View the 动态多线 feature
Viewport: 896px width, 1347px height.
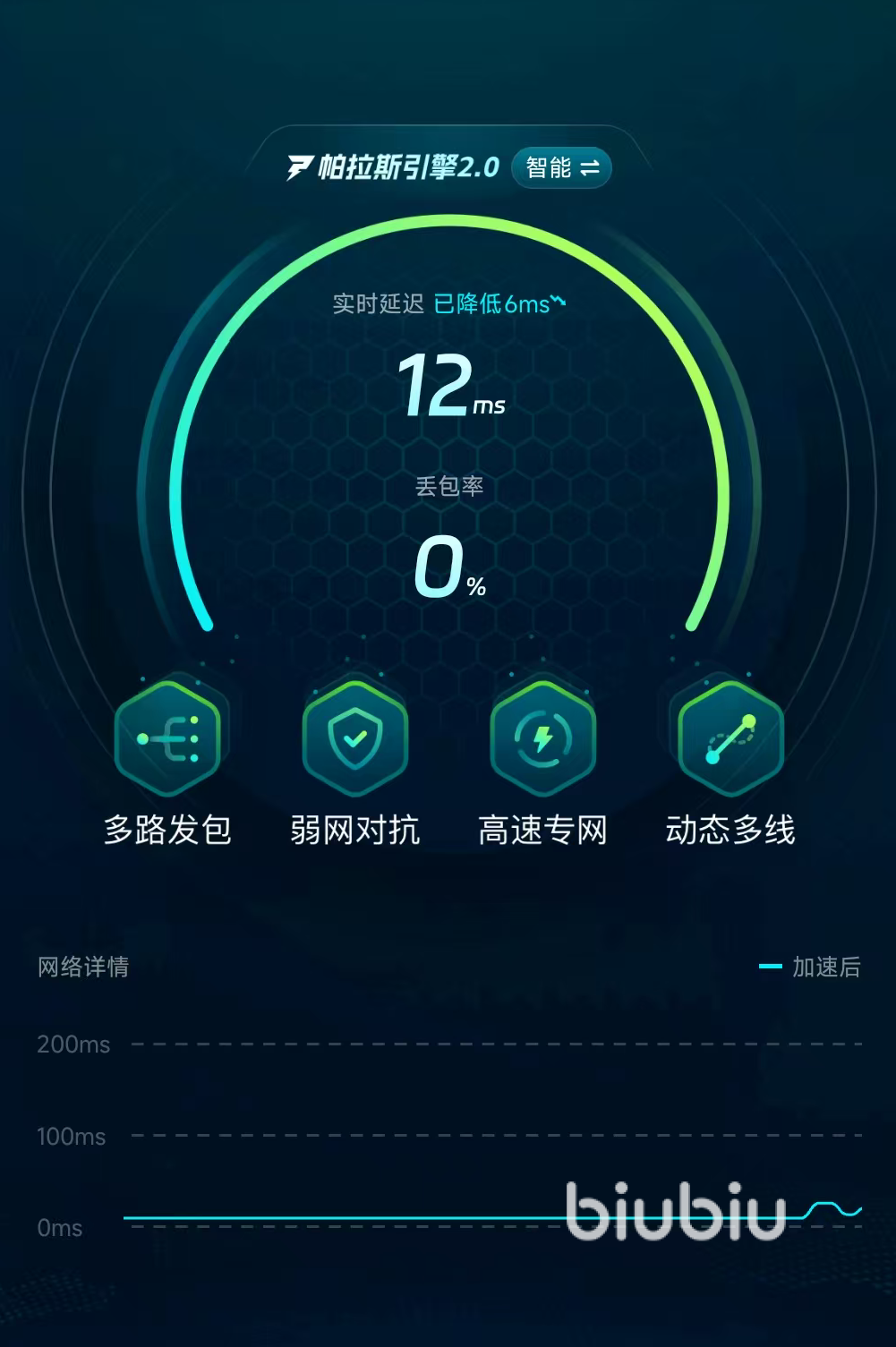tap(730, 738)
